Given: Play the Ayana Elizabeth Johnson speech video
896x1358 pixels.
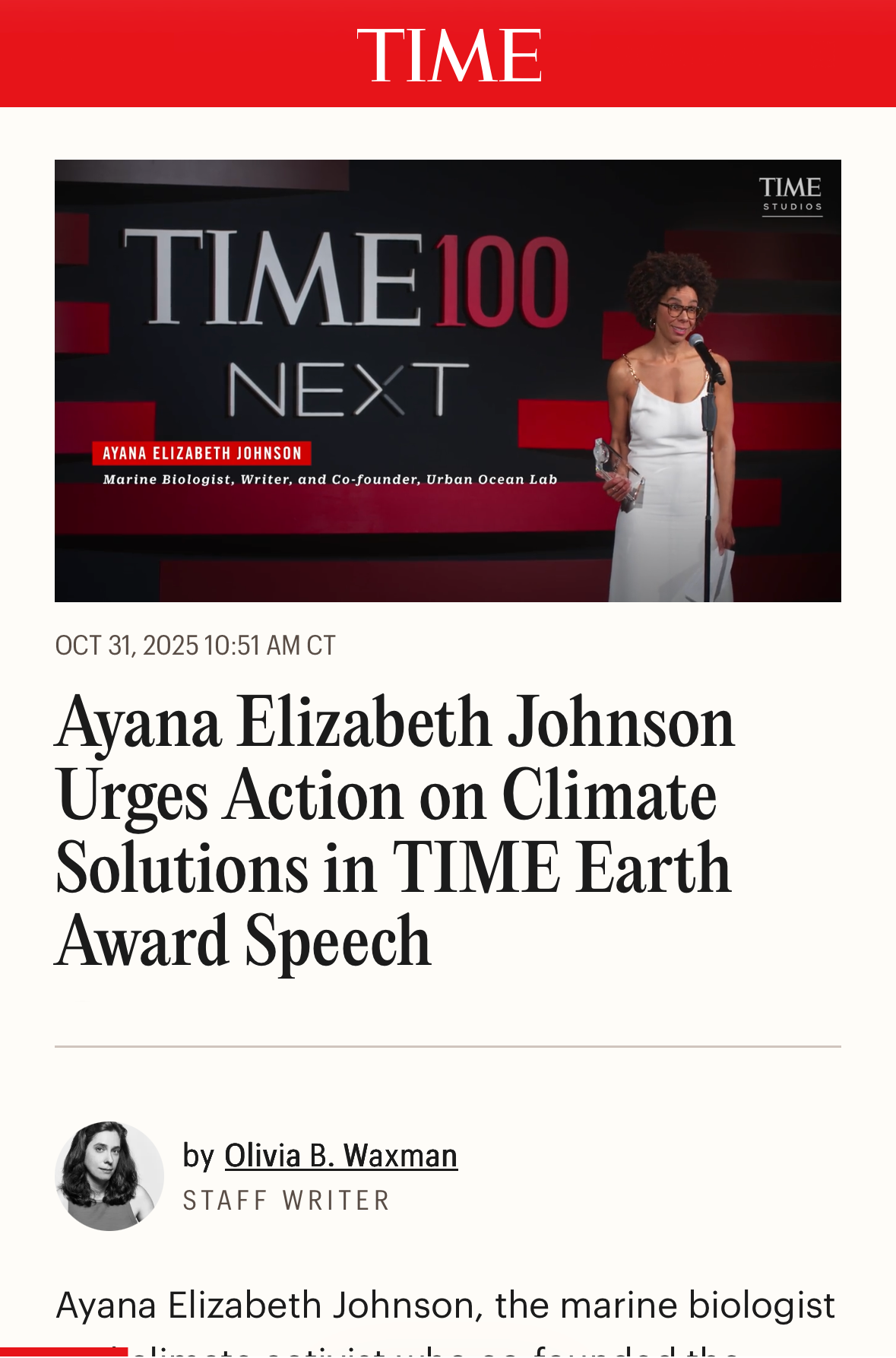Looking at the screenshot, I should pos(448,380).
